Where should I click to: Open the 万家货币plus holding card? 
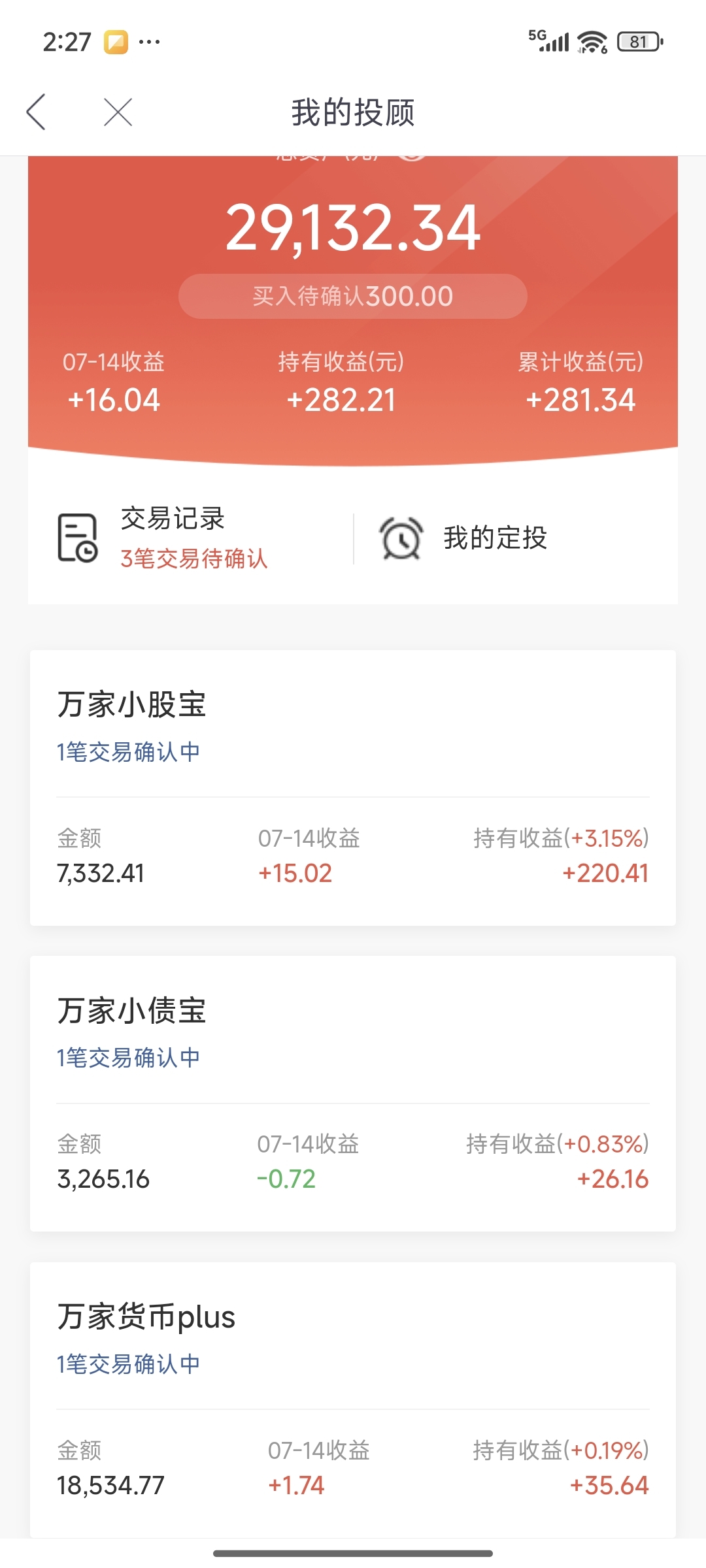click(353, 1399)
